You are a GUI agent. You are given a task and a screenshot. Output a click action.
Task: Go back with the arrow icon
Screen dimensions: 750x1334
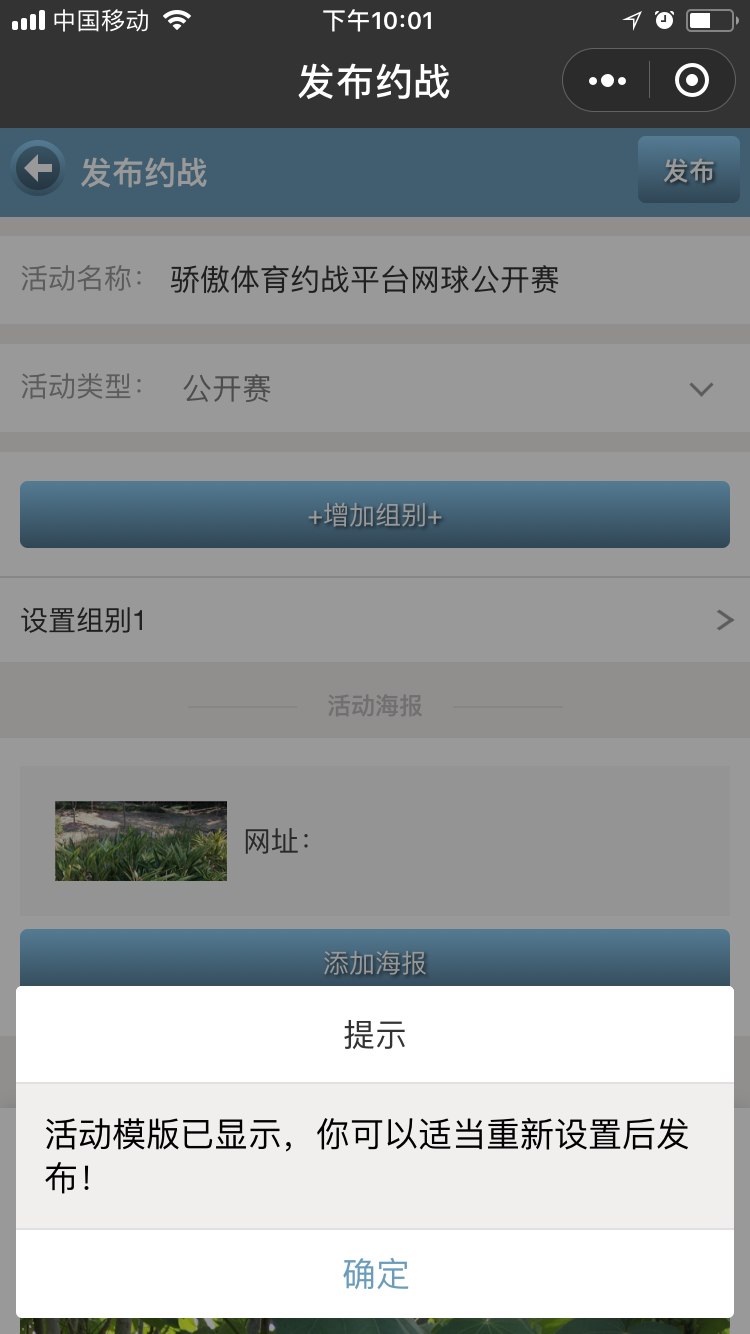click(38, 169)
